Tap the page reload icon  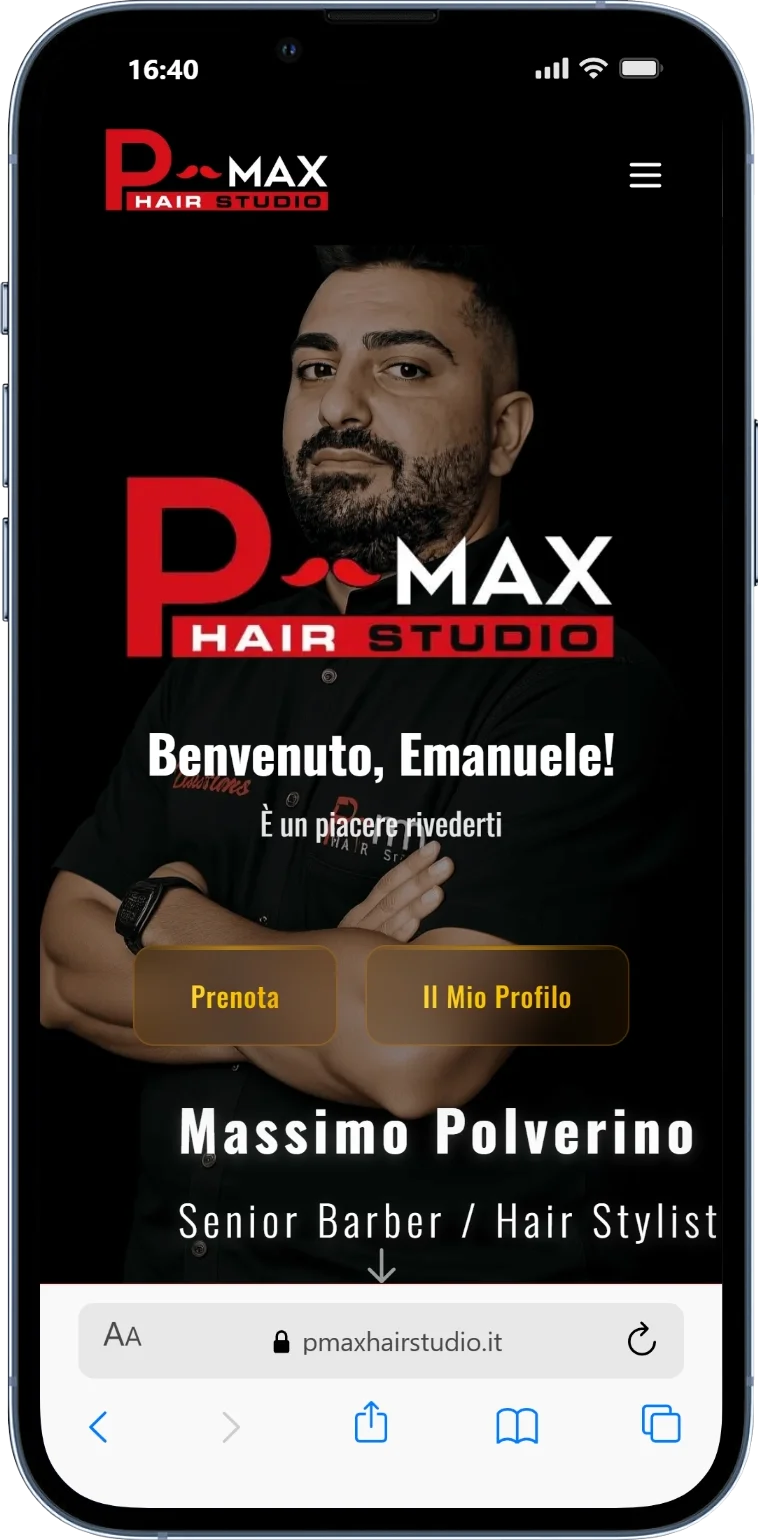641,1340
